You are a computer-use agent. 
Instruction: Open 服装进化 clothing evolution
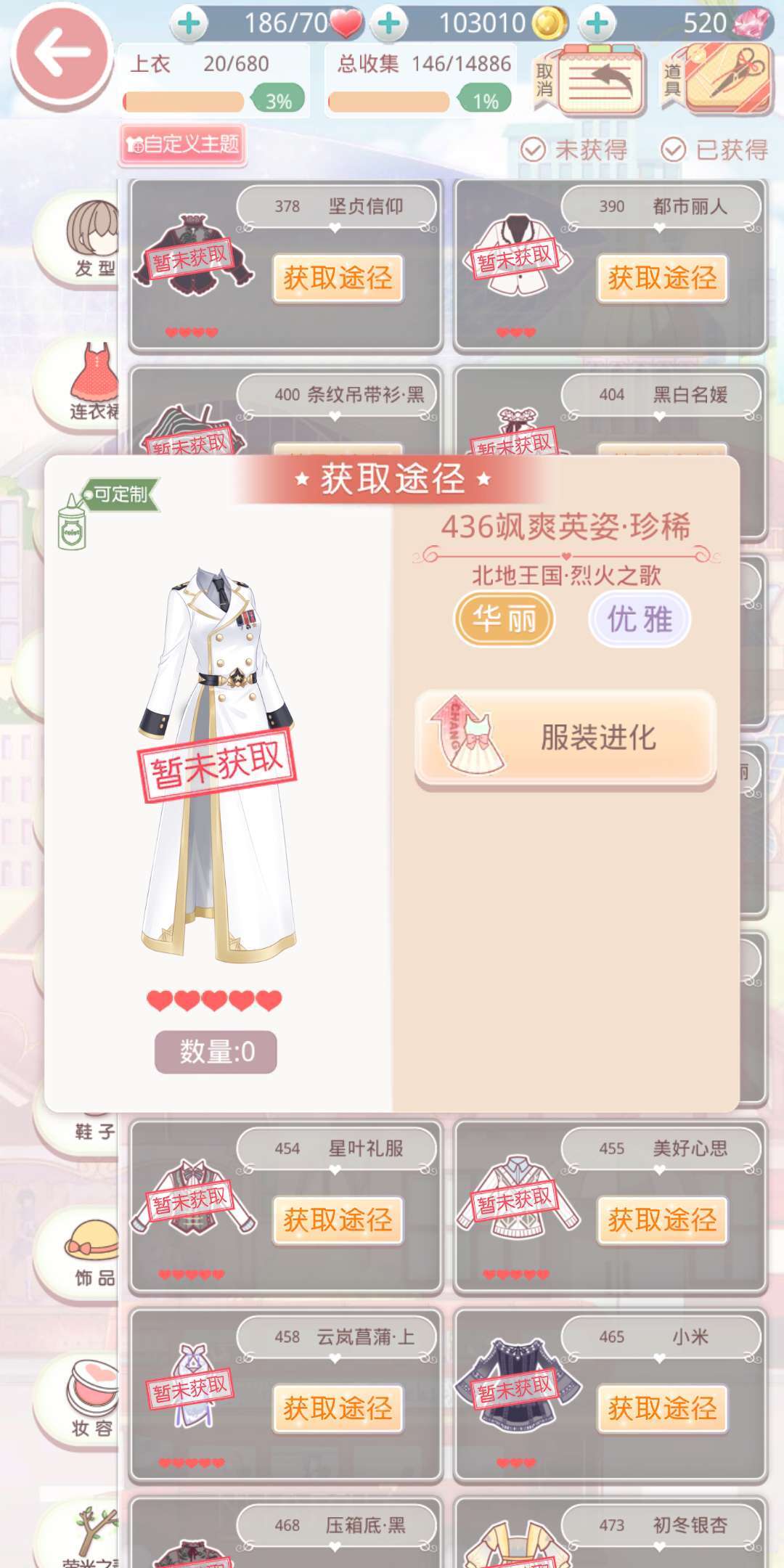point(565,738)
